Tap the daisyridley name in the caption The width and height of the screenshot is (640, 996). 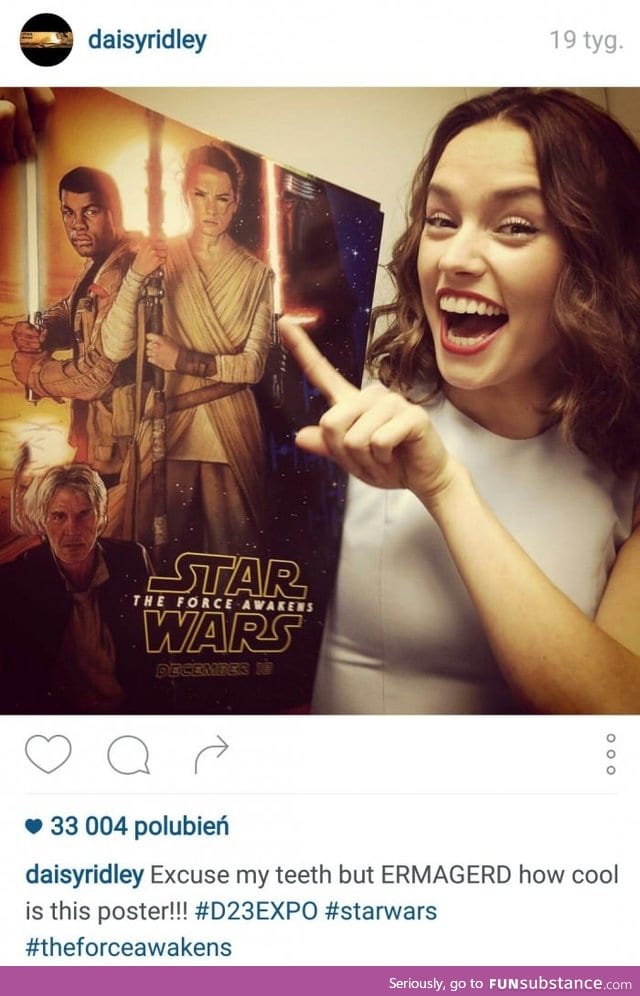pos(84,875)
